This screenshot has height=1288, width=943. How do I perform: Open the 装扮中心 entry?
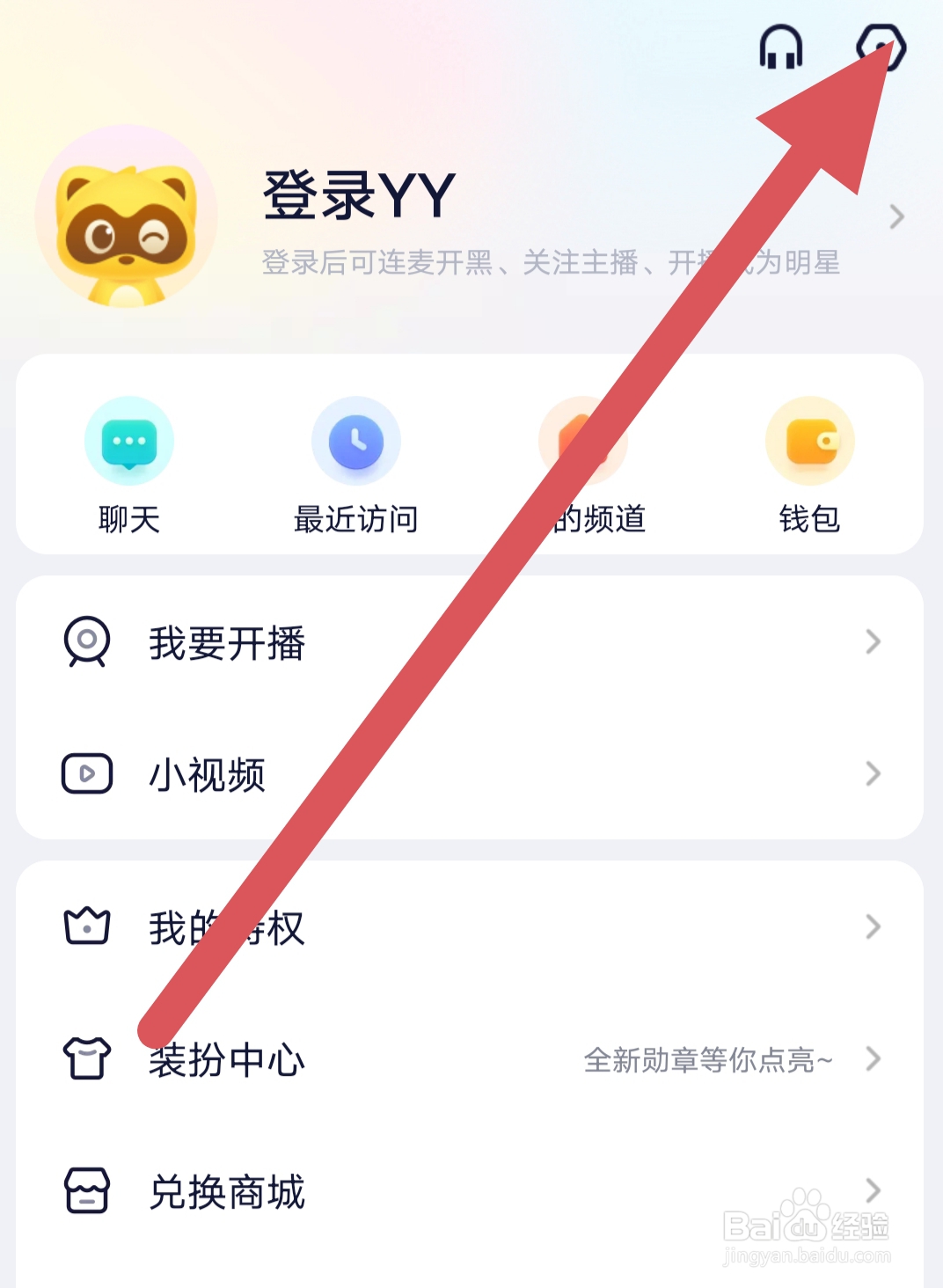229,1060
